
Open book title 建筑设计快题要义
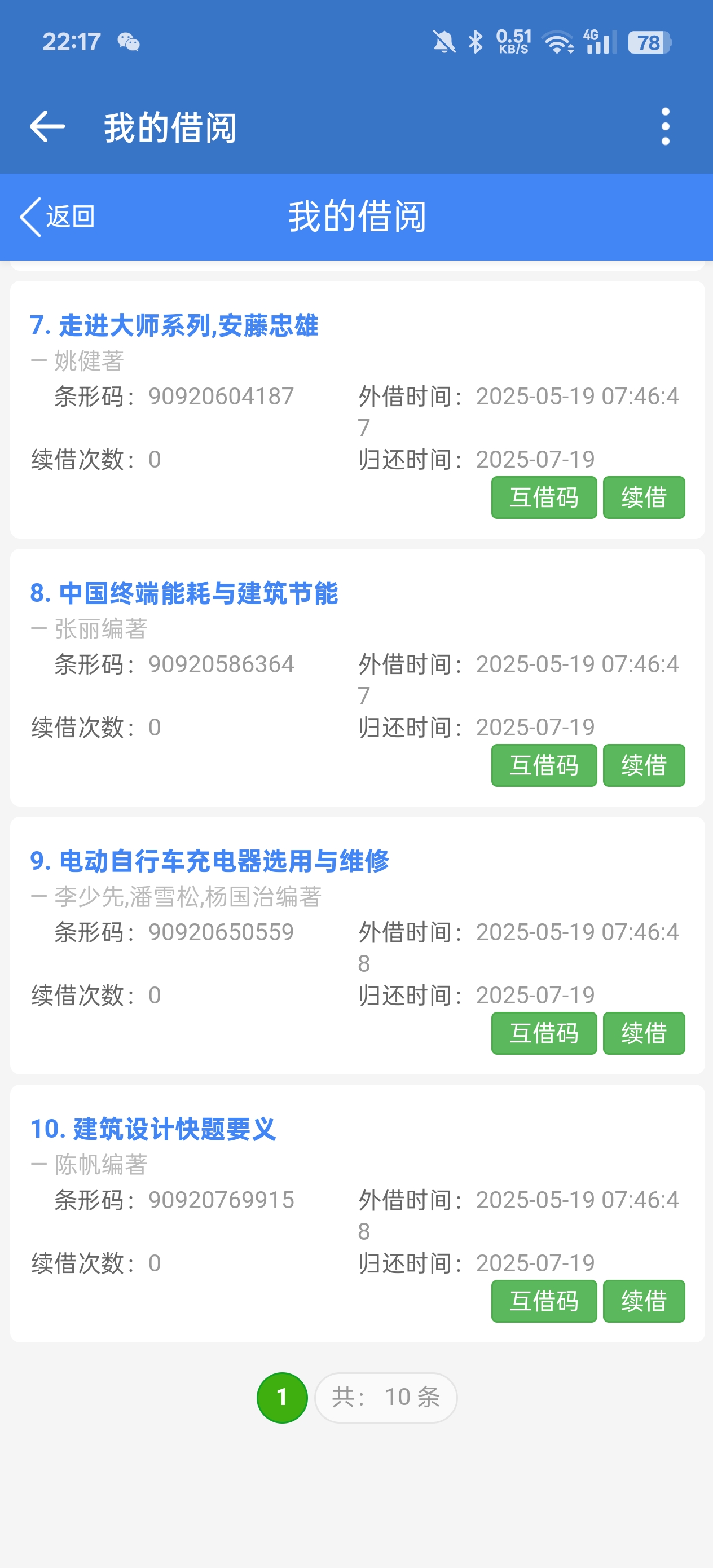coord(153,1129)
